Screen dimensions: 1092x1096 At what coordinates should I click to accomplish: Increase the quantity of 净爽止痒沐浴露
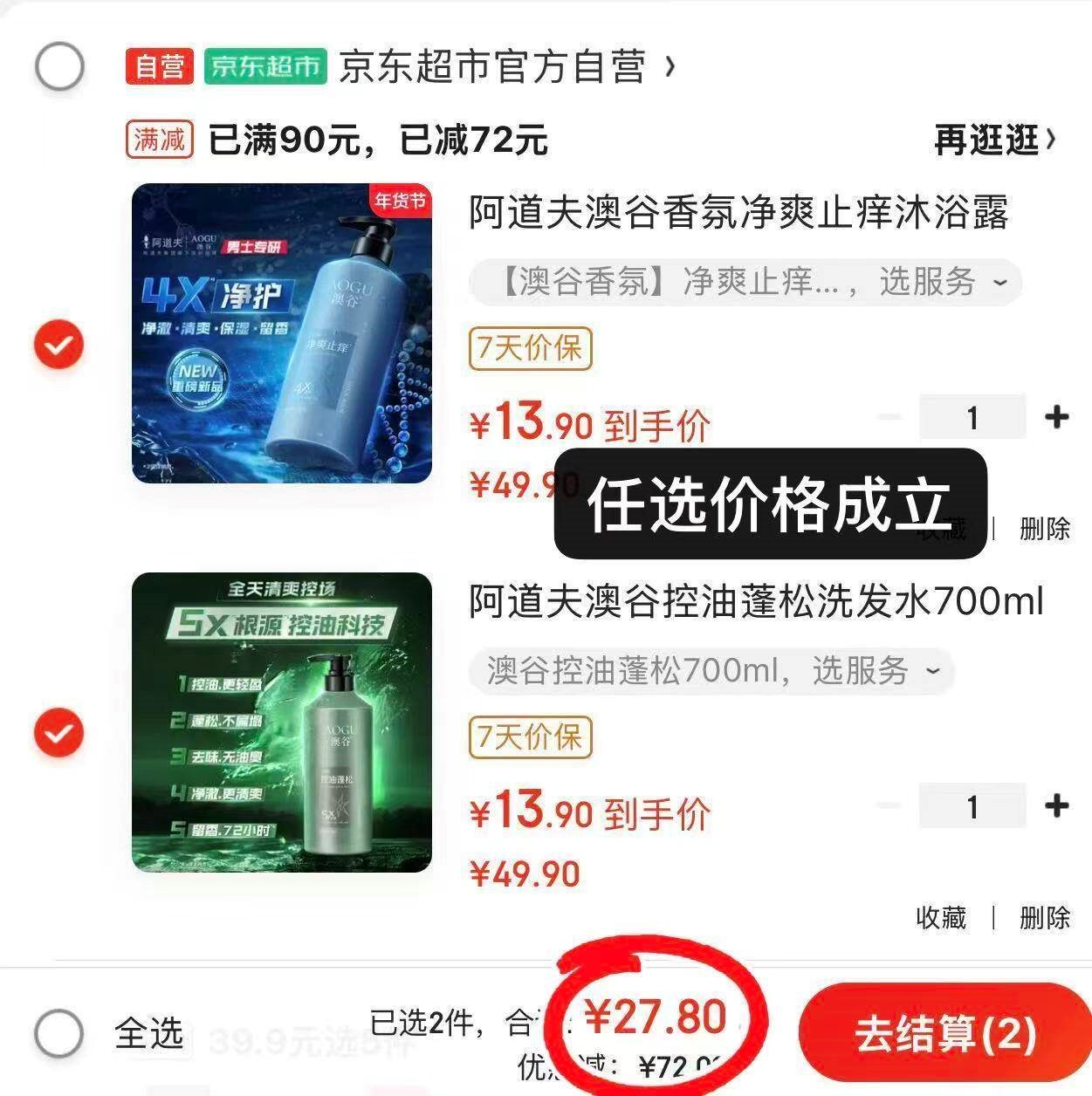1056,417
